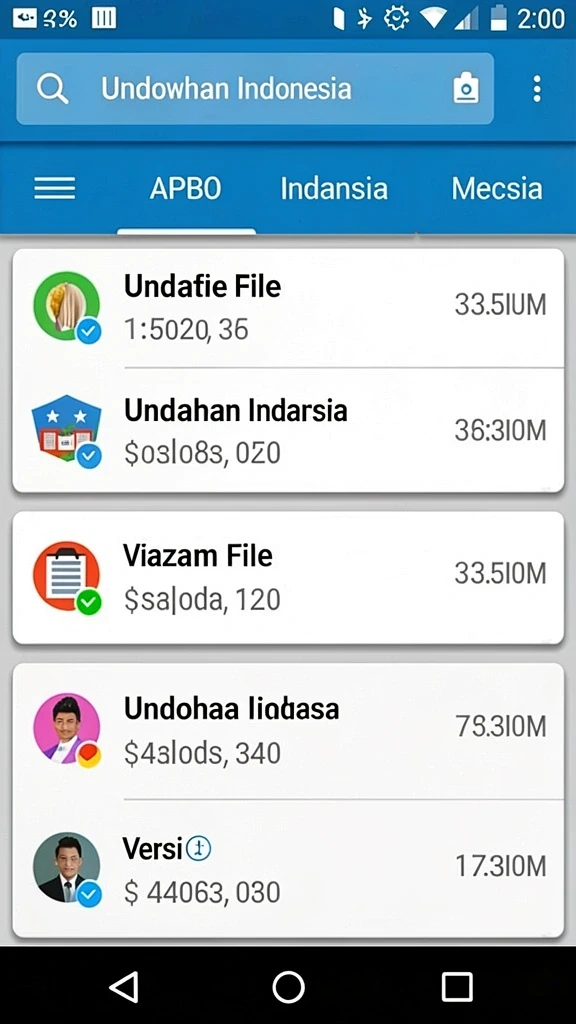The height and width of the screenshot is (1024, 576).
Task: Open the Viazam File card
Action: pos(288,577)
